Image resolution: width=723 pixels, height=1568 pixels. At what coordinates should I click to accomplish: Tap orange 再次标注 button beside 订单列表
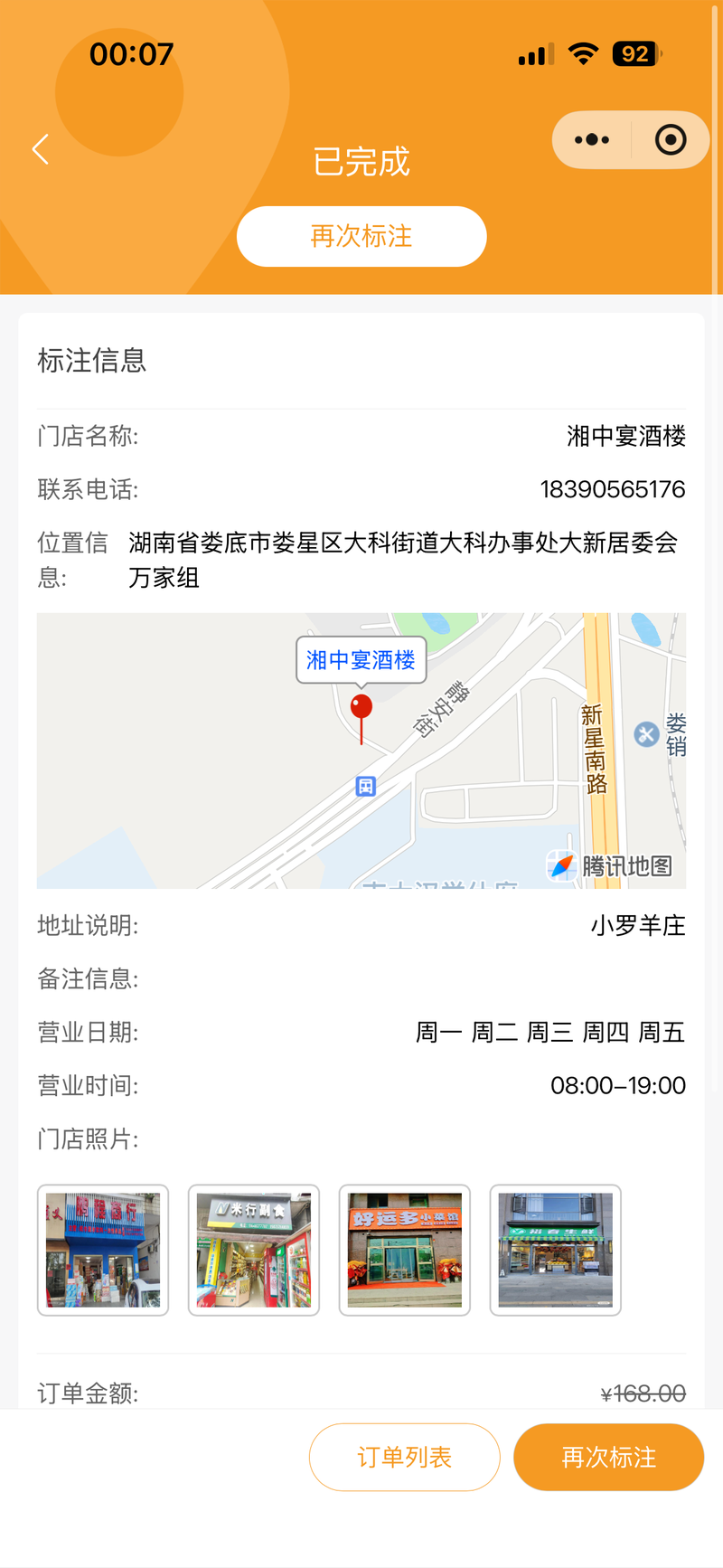pyautogui.click(x=608, y=1457)
